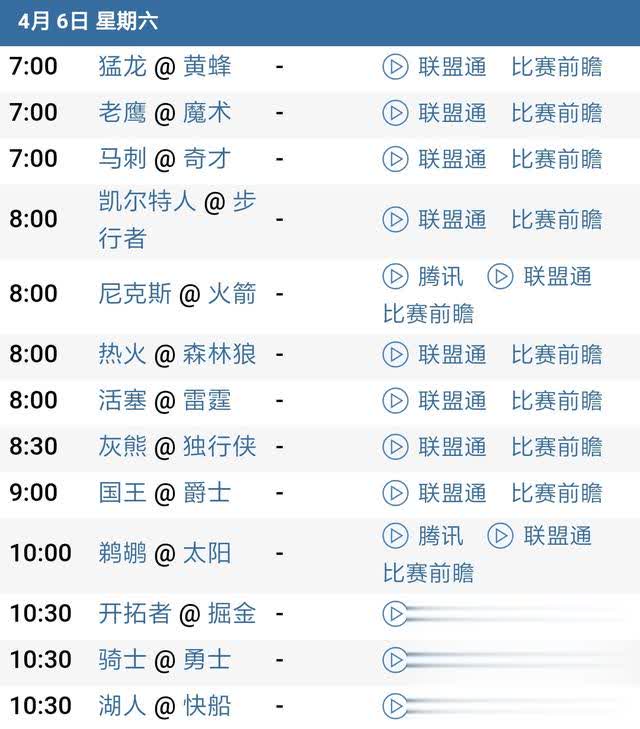The width and height of the screenshot is (640, 729).
Task: Watch 猛龙 @ 黄蜂 on 联盟通
Action: 451,67
